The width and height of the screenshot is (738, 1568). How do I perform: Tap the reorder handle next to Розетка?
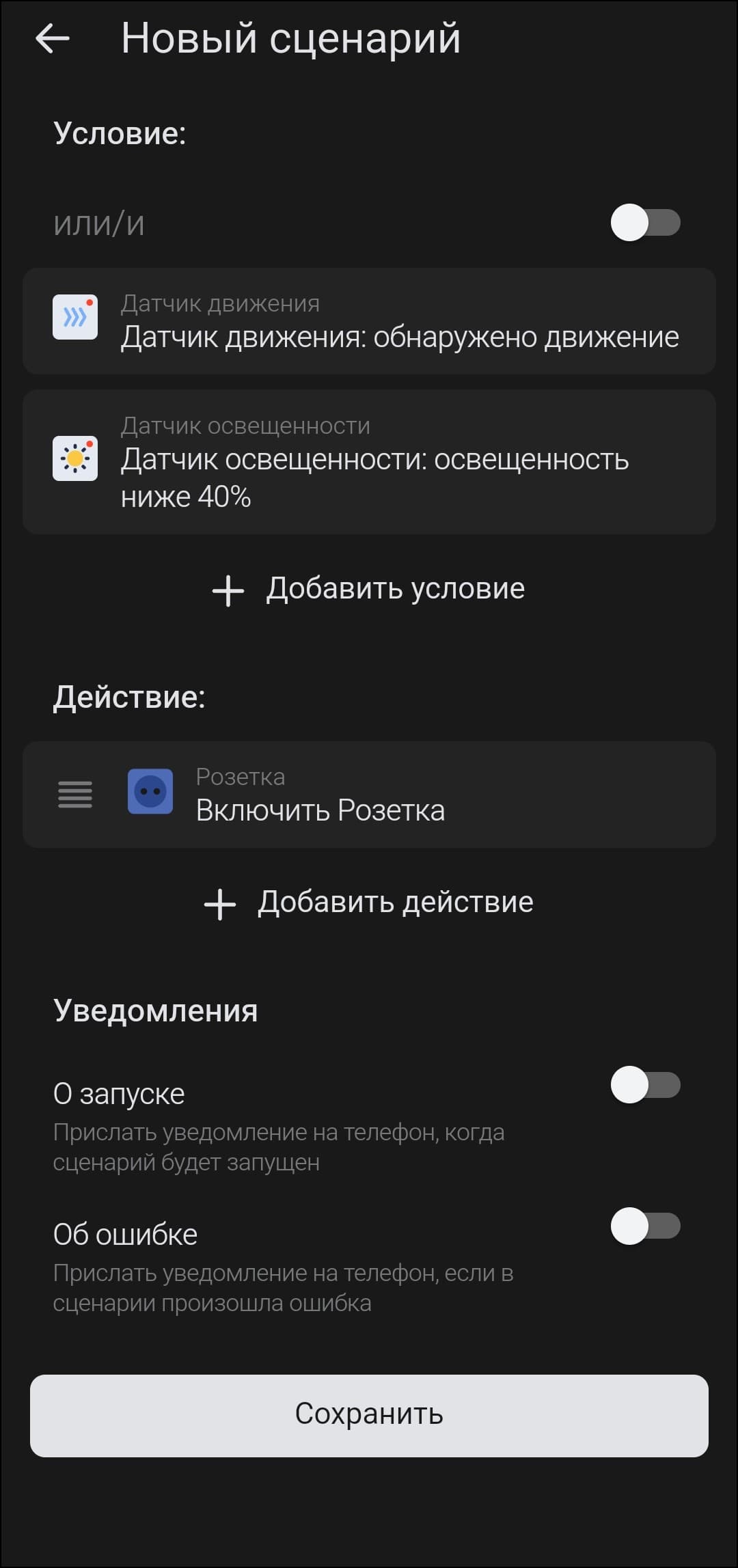point(75,795)
